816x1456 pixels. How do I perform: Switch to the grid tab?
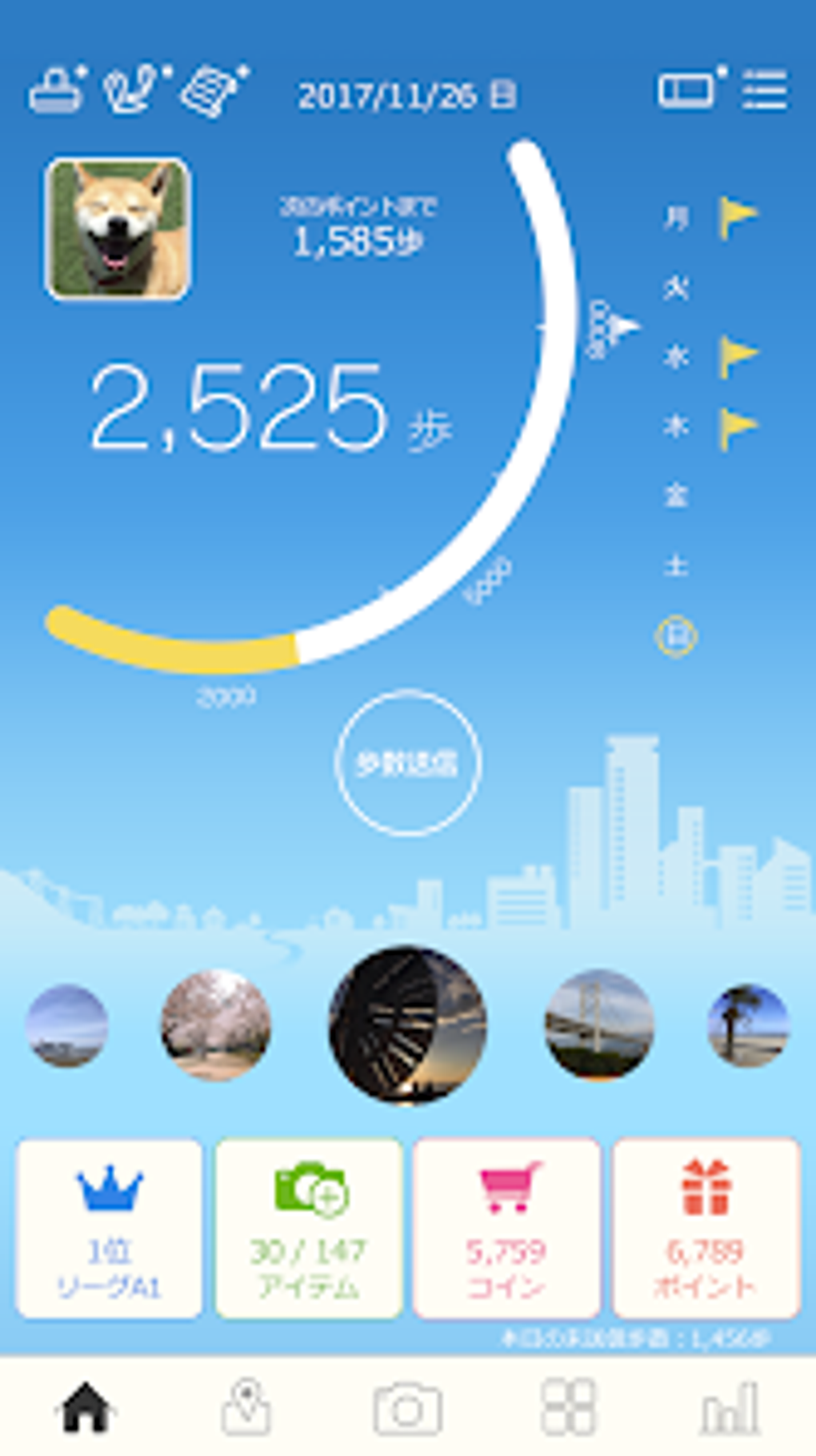pos(568,1406)
